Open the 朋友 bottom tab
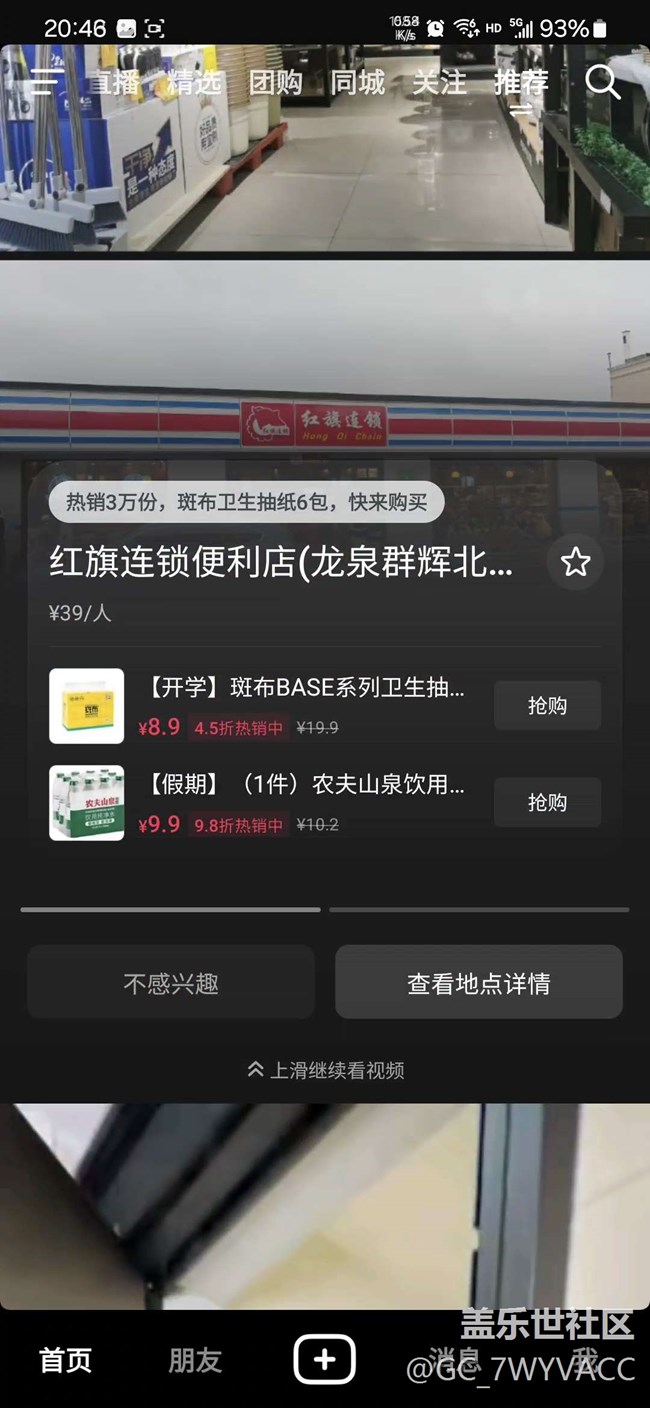This screenshot has height=1408, width=650. click(195, 1360)
